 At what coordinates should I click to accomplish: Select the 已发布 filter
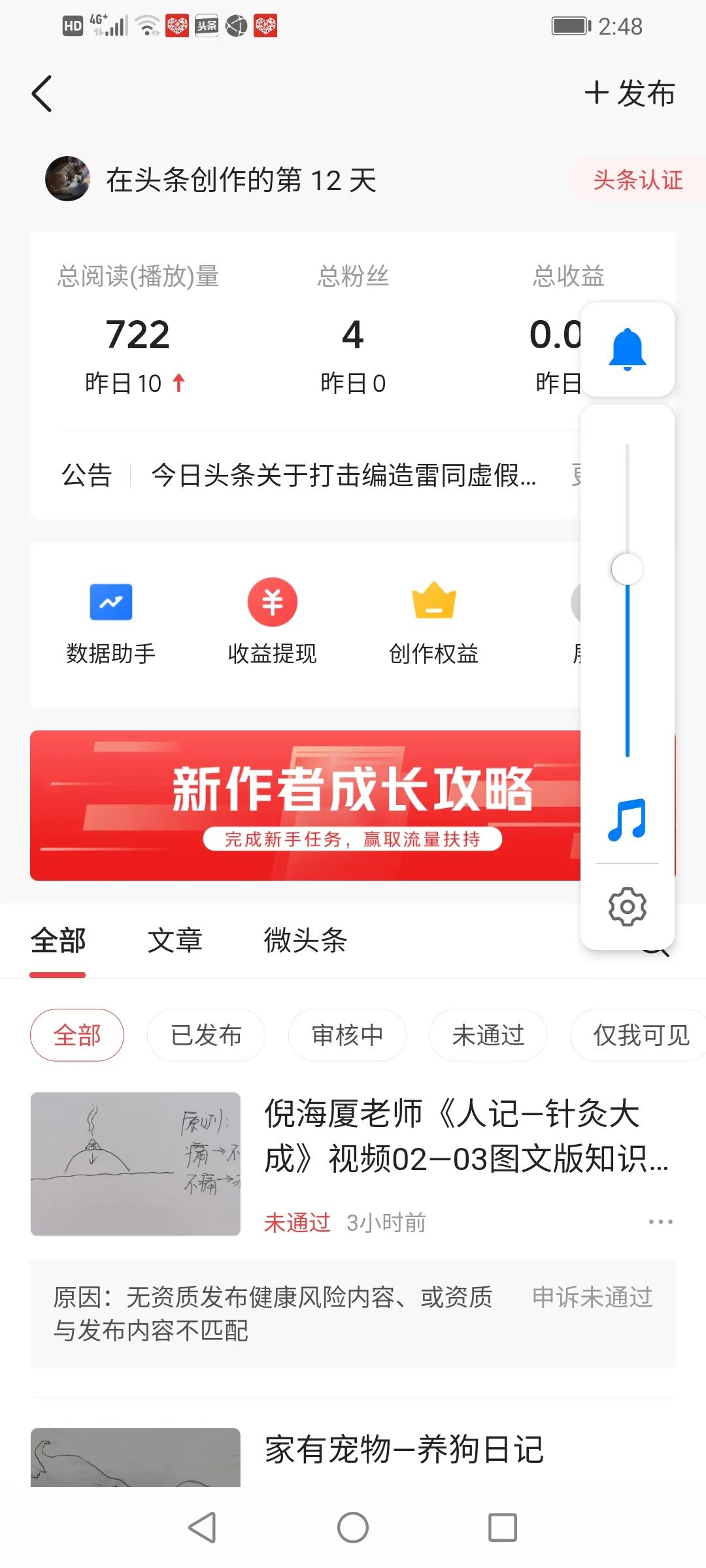207,1035
